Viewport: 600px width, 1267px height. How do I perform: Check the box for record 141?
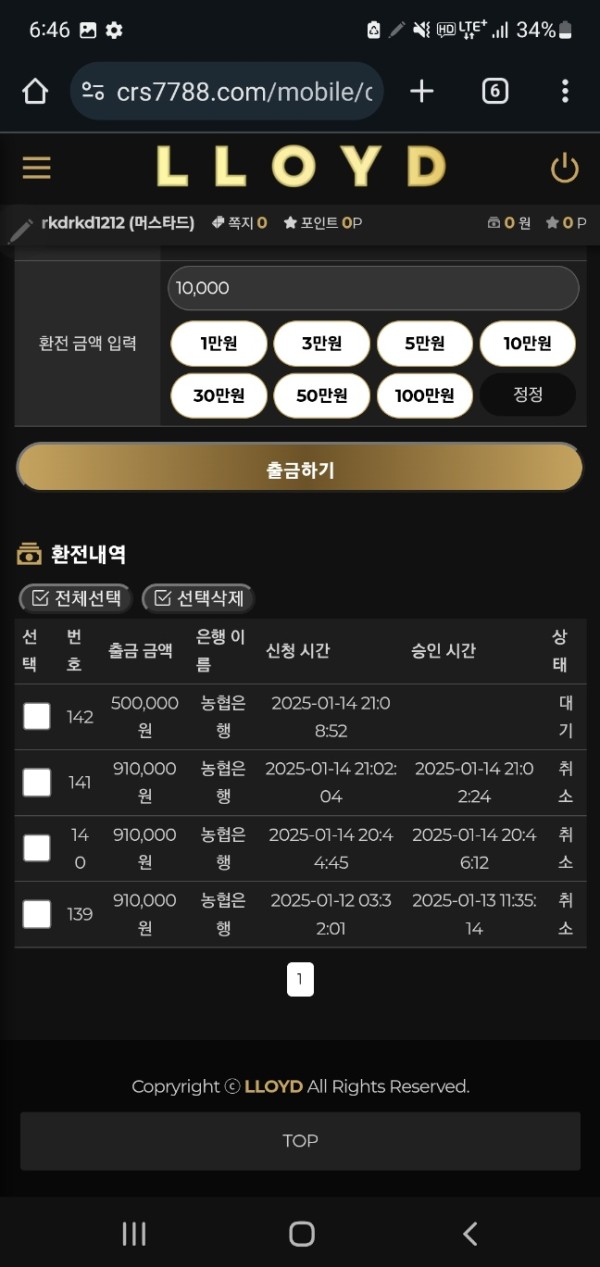click(x=37, y=782)
